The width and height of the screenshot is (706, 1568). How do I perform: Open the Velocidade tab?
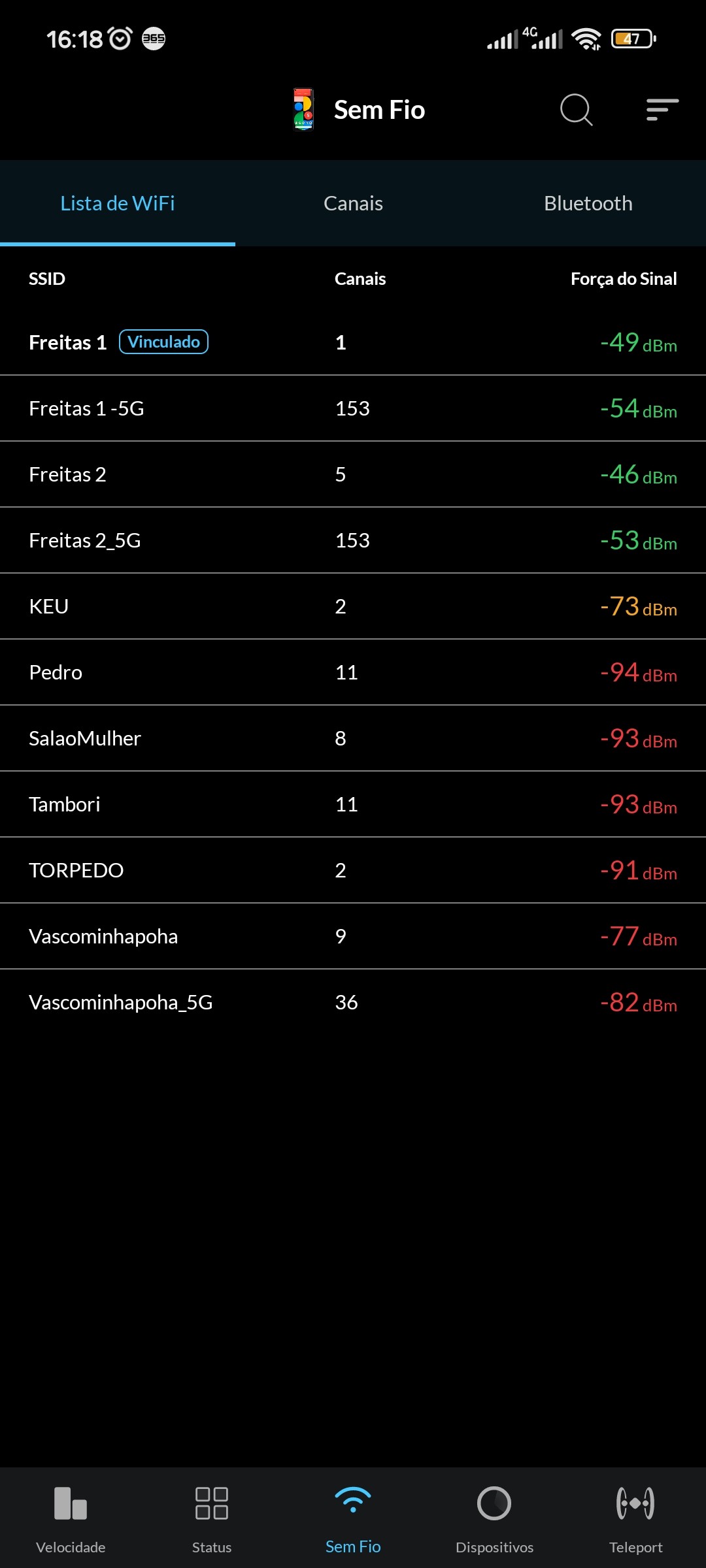pos(71,1517)
